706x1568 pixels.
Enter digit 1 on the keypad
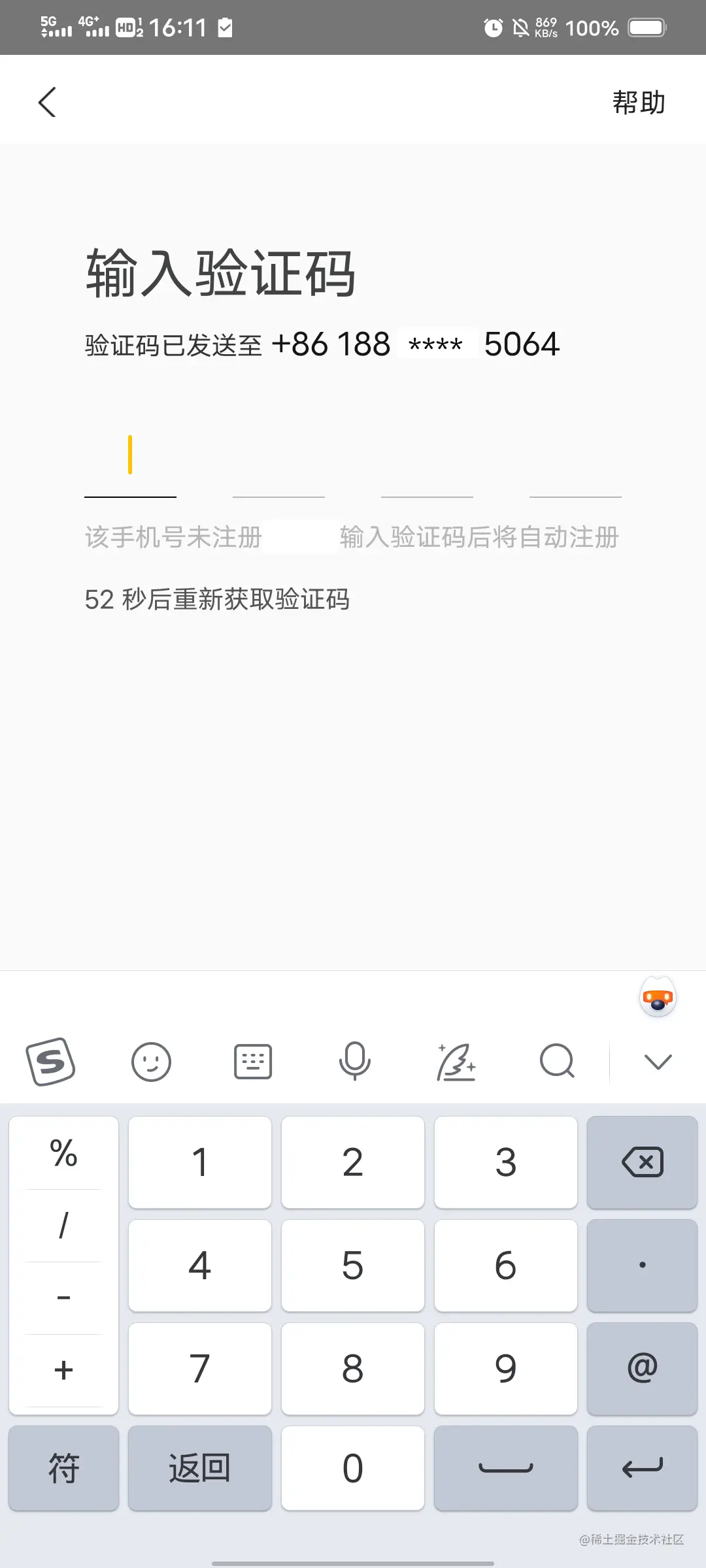200,1162
